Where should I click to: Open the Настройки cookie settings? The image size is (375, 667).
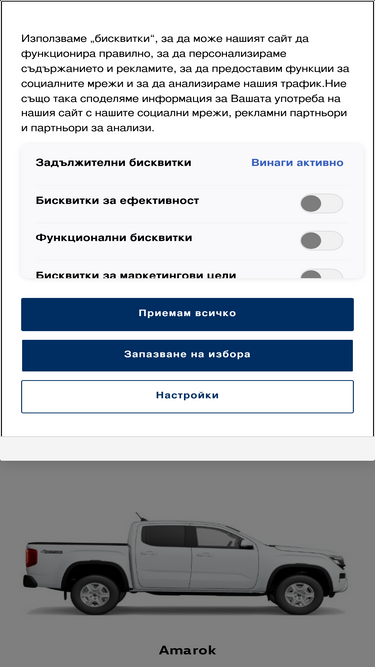pos(187,396)
